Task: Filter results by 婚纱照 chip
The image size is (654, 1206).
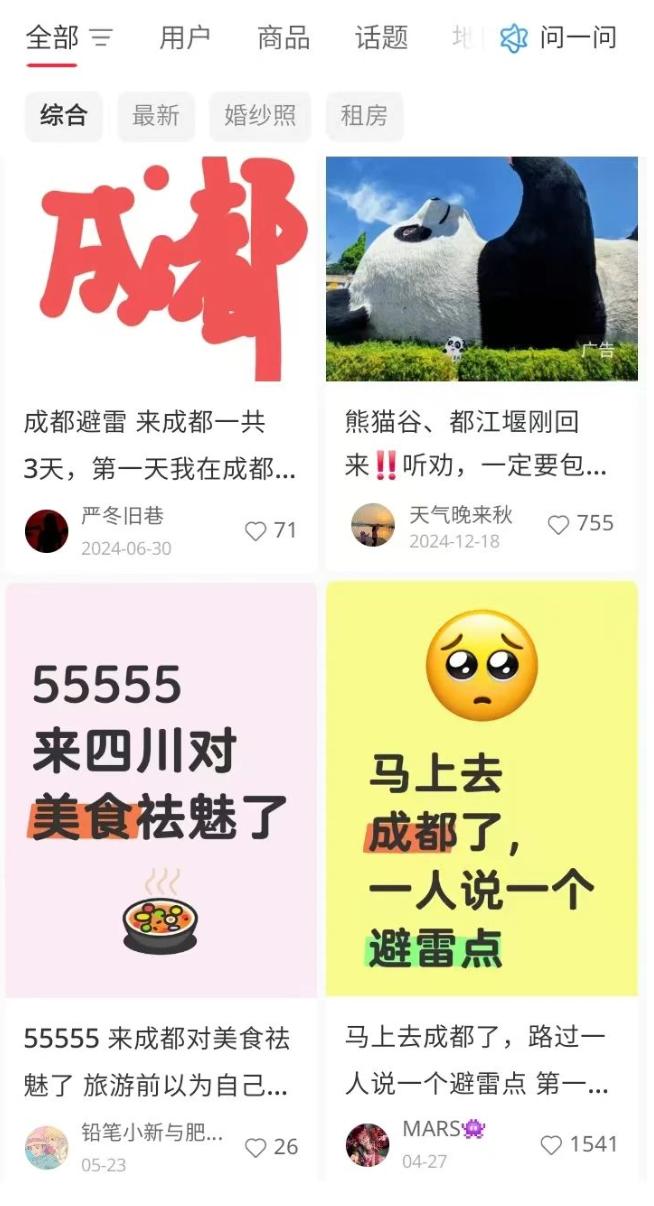Action: coord(260,116)
